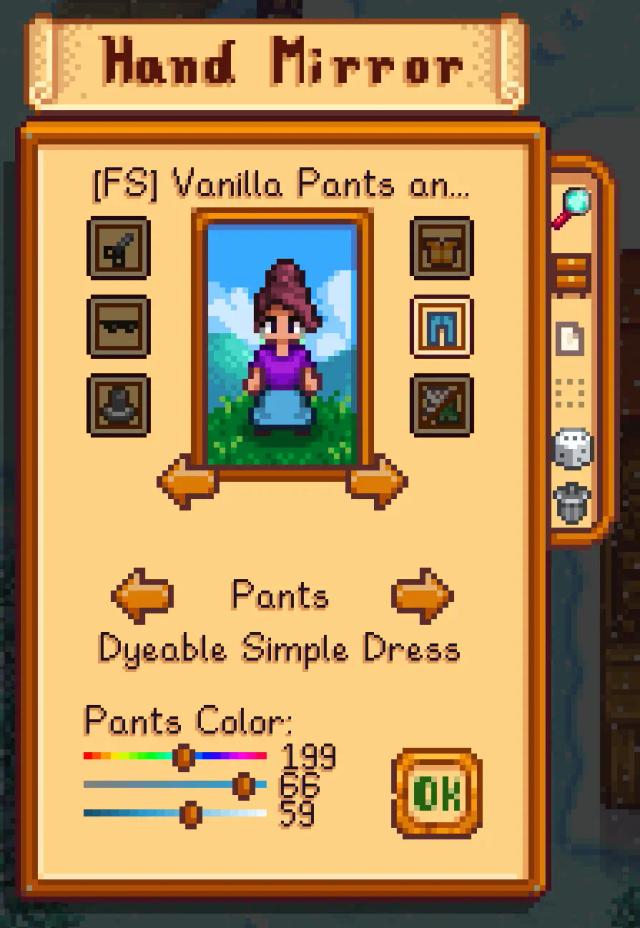640x928 pixels.
Task: Open search with the magnifying glass
Action: tap(573, 207)
